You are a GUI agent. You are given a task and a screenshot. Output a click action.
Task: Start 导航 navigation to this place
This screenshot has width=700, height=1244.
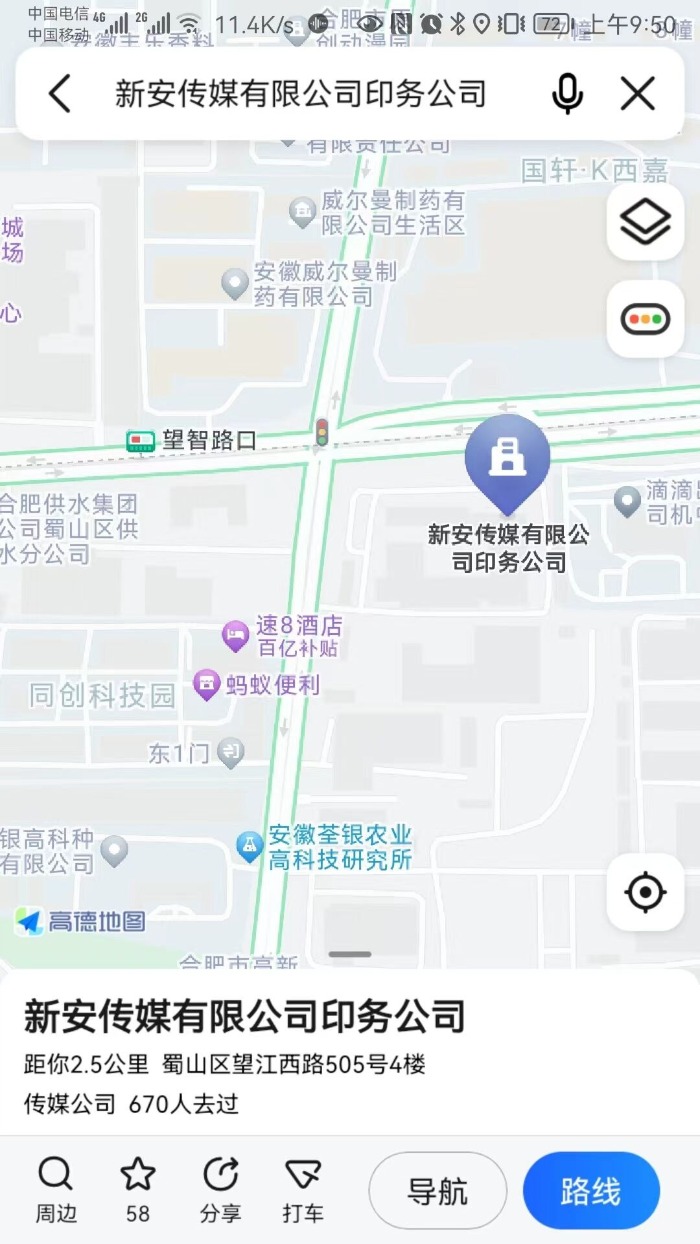438,1191
